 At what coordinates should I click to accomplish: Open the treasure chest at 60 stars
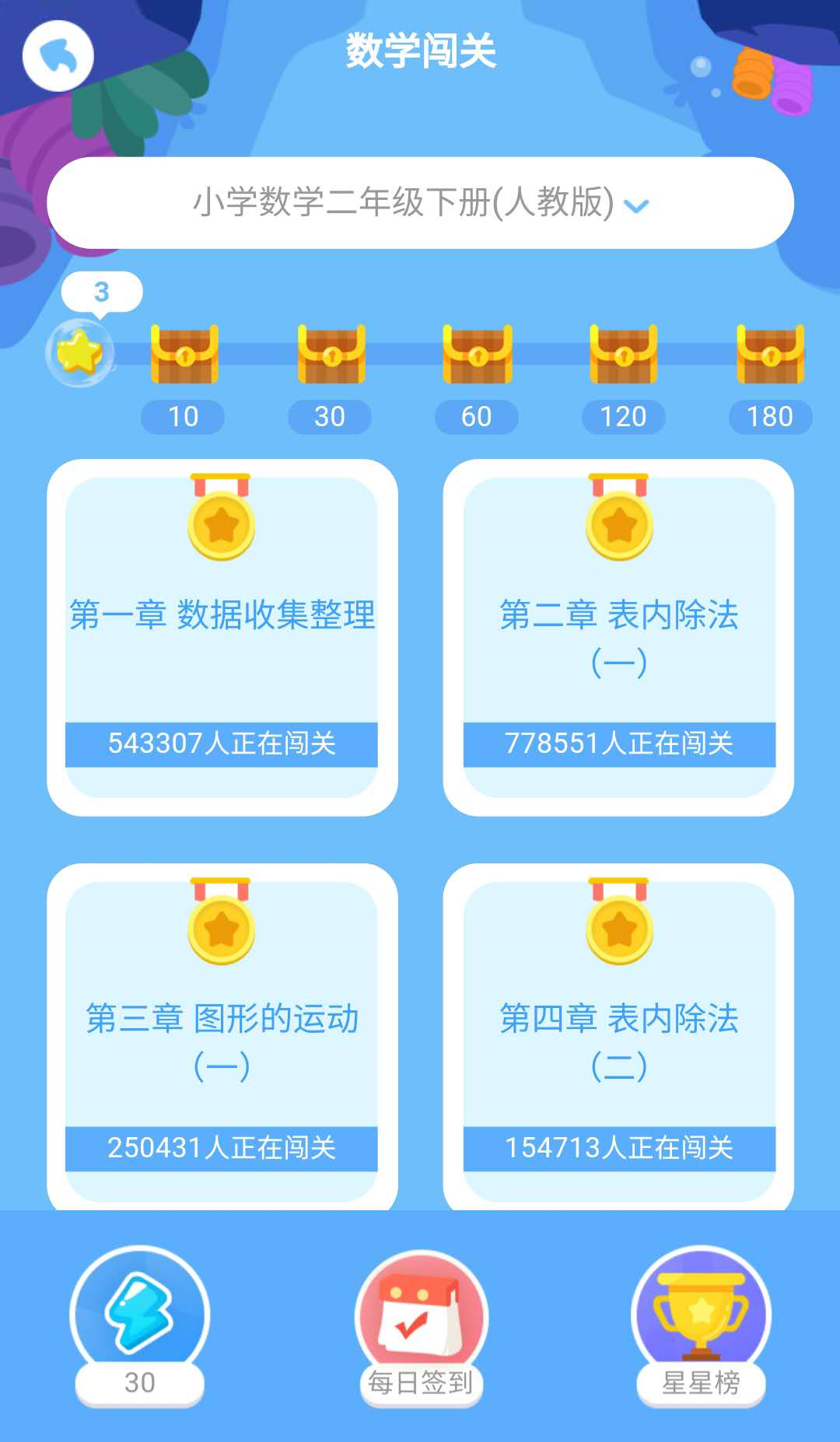476,356
